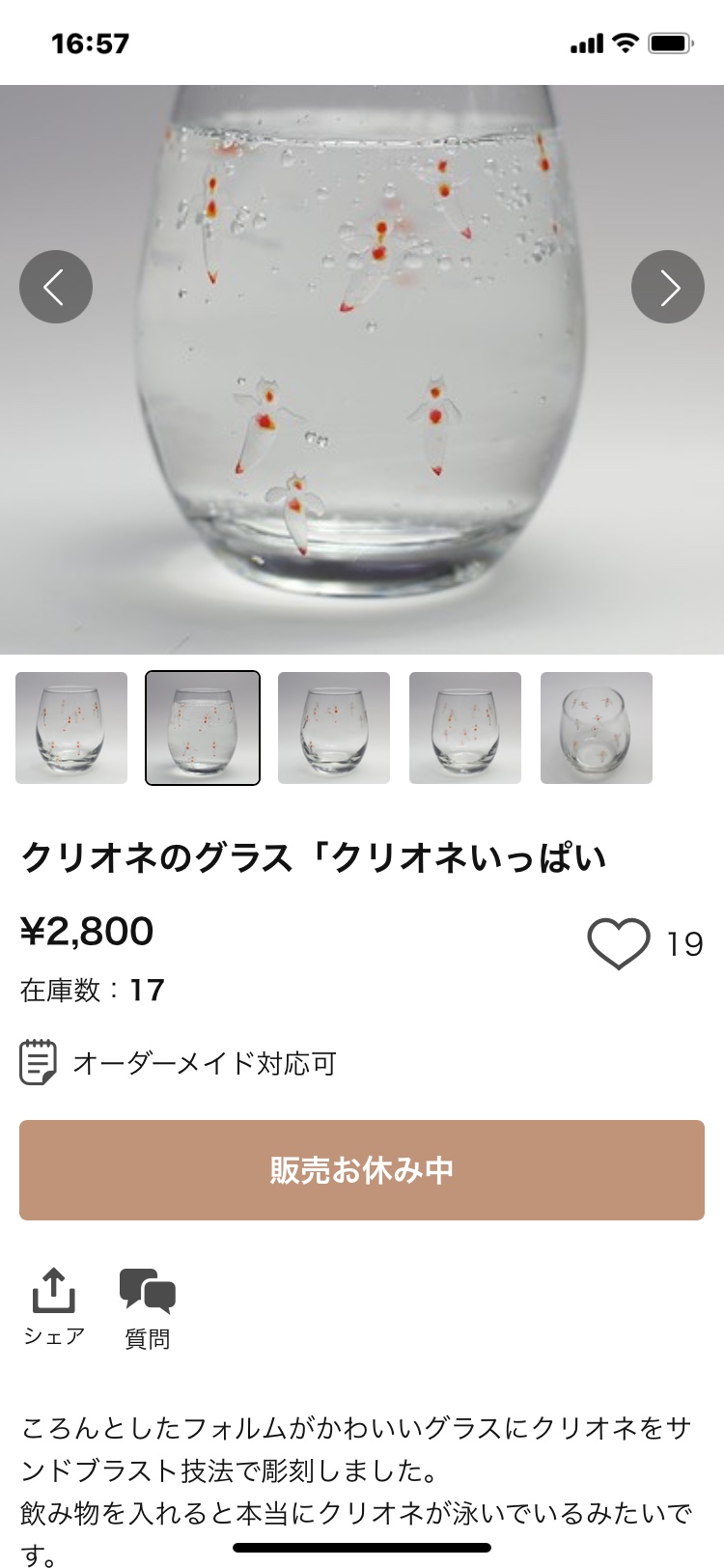Share this product via シェア
724x1568 pixels.
pyautogui.click(x=54, y=1305)
